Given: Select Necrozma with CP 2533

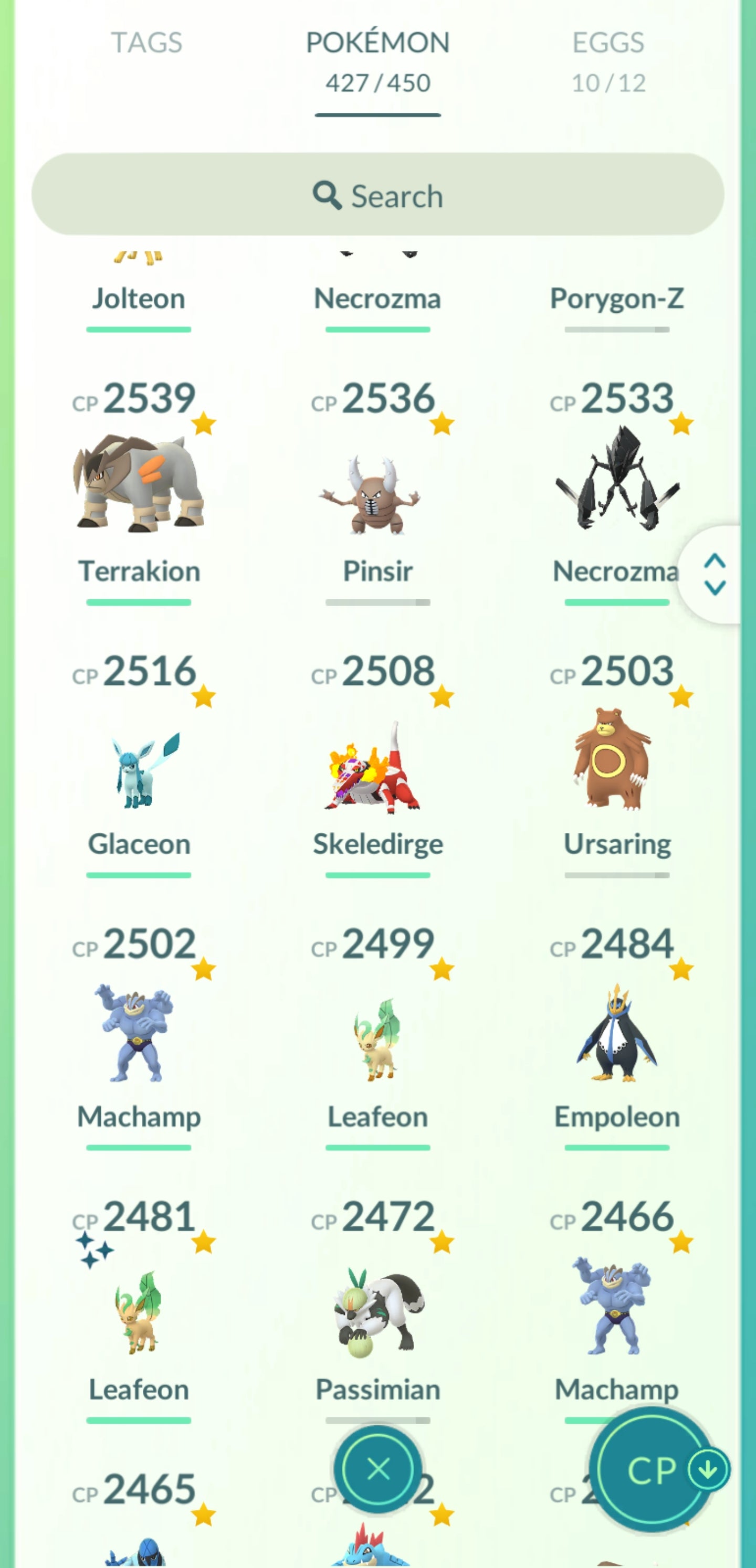Looking at the screenshot, I should coord(615,481).
